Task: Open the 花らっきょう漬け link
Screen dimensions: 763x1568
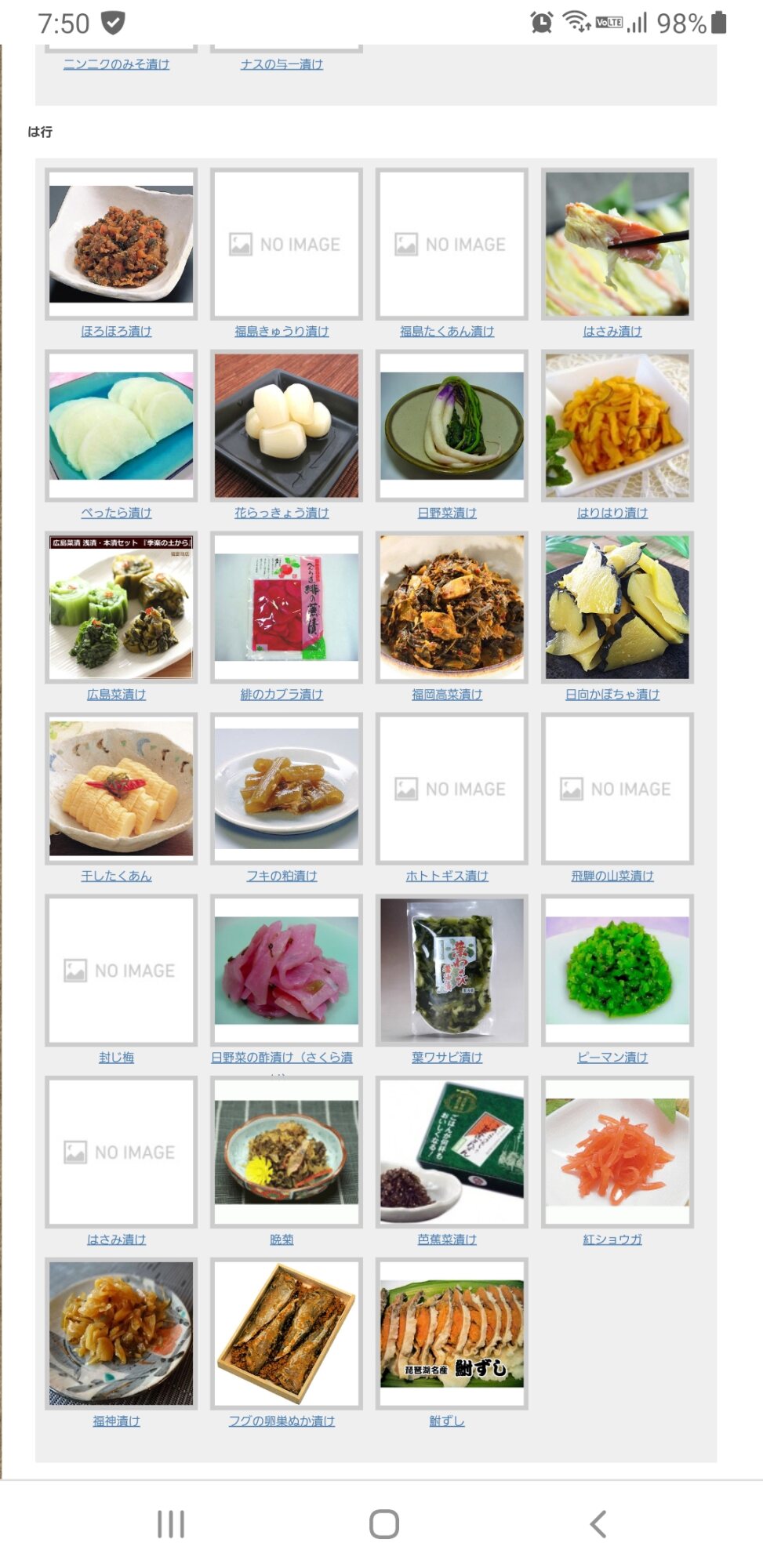Action: click(x=282, y=513)
